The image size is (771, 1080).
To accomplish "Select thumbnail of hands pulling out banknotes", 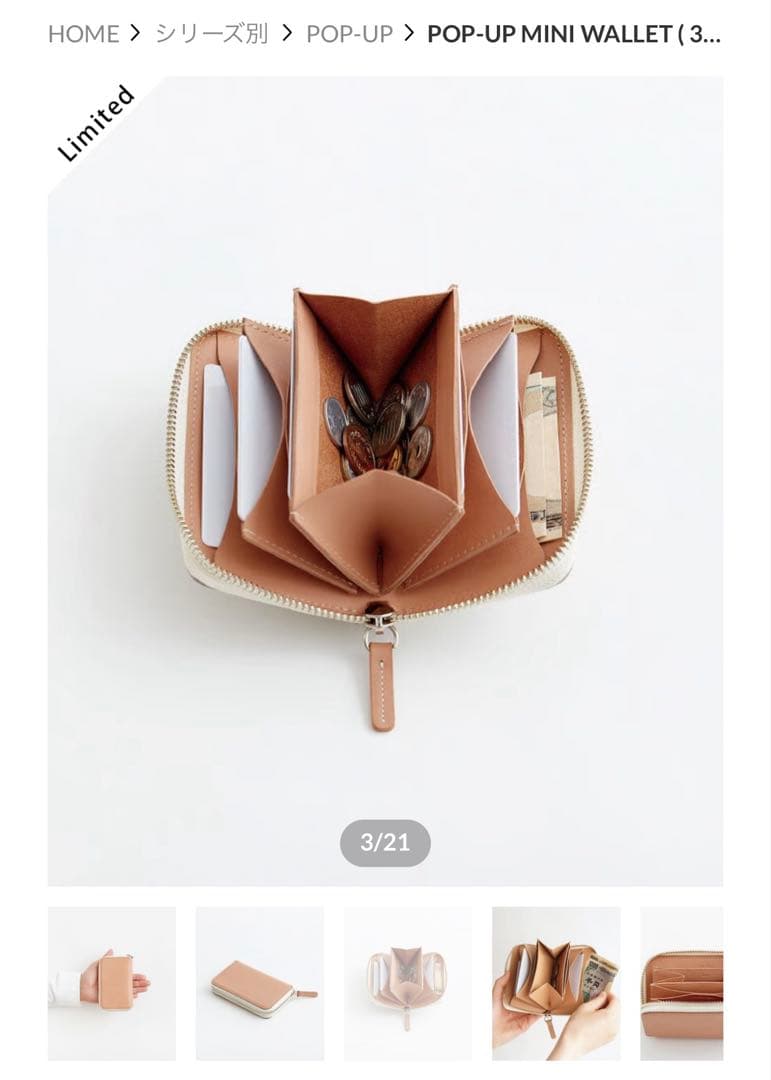I will tap(555, 983).
